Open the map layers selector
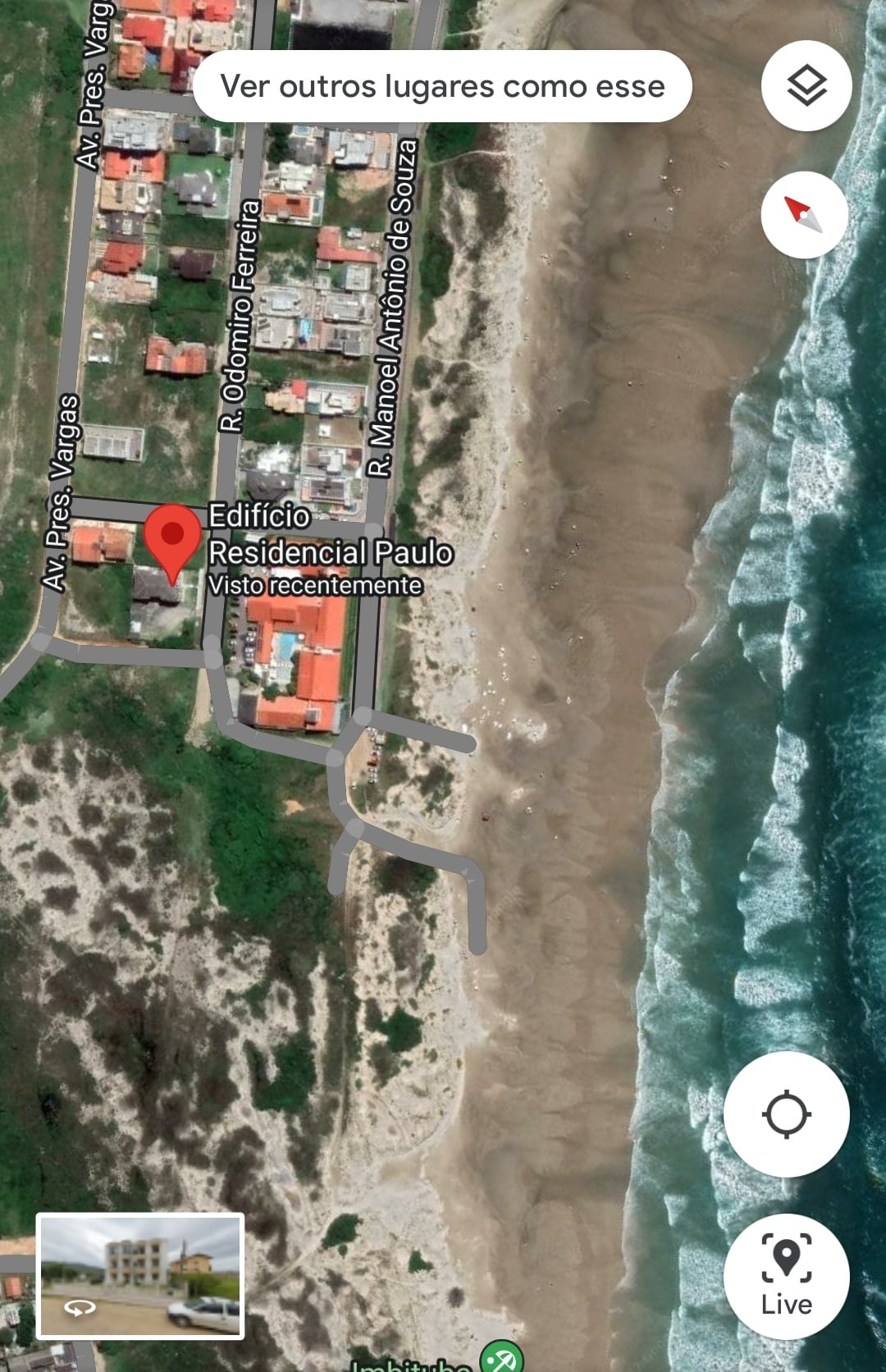 tap(806, 85)
